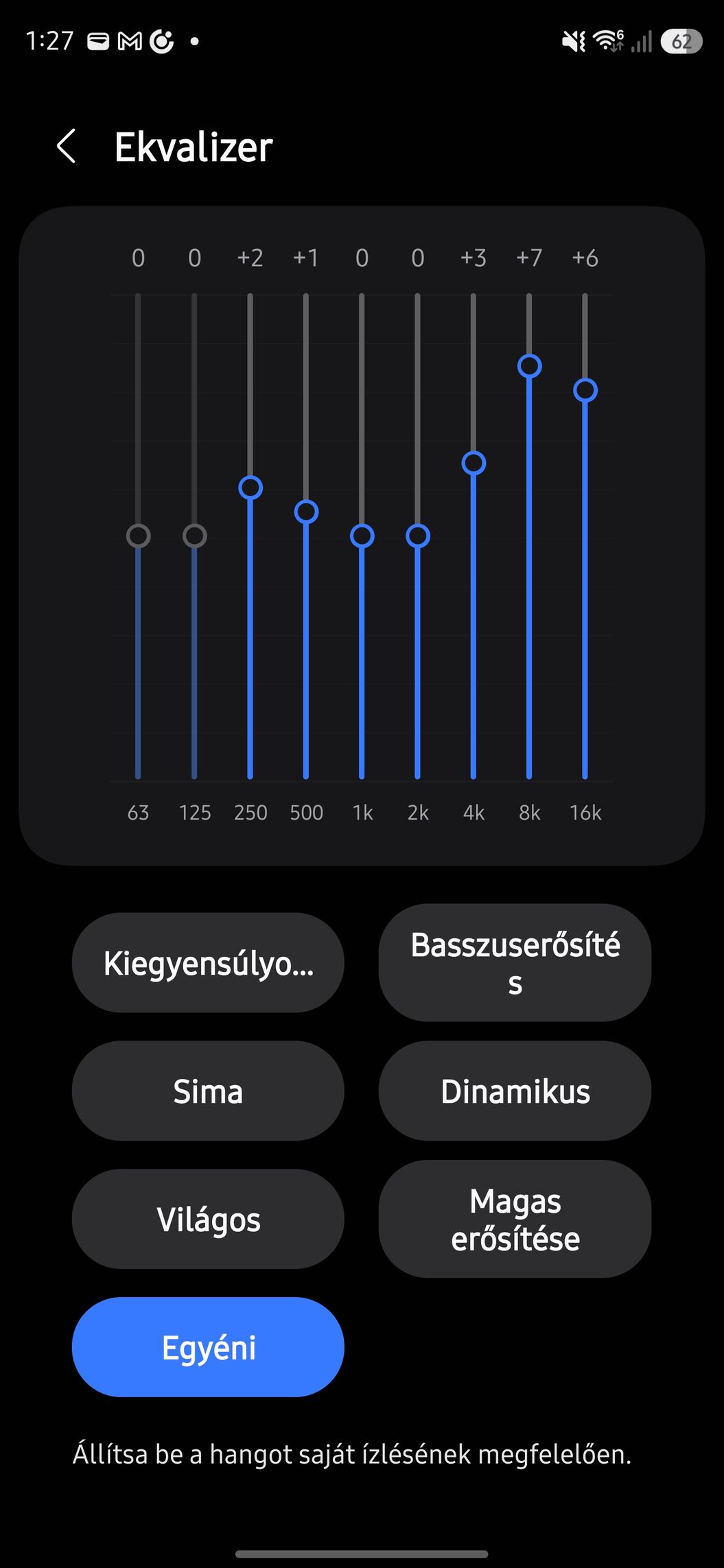Viewport: 724px width, 1568px height.
Task: Tap the 8k band slider handle
Action: pos(529,366)
